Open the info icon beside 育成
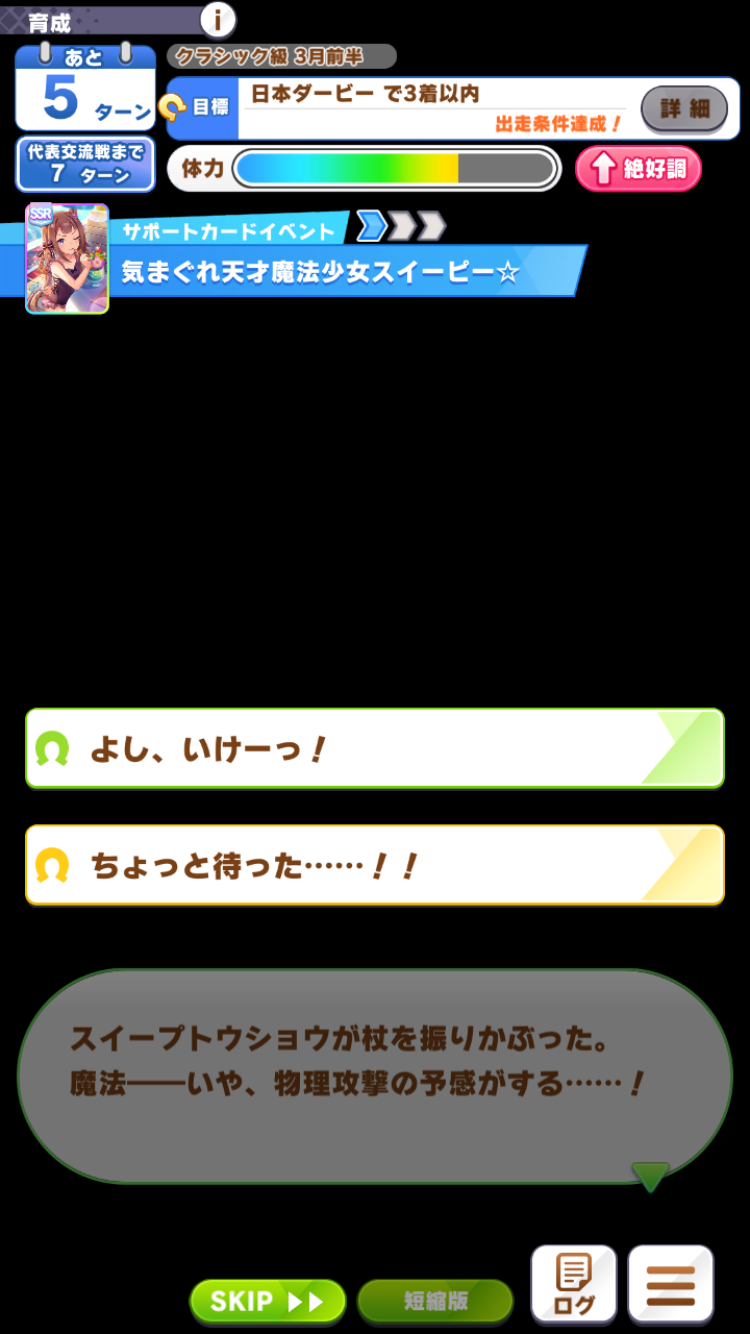Screen dimensions: 750x1334 (217, 18)
